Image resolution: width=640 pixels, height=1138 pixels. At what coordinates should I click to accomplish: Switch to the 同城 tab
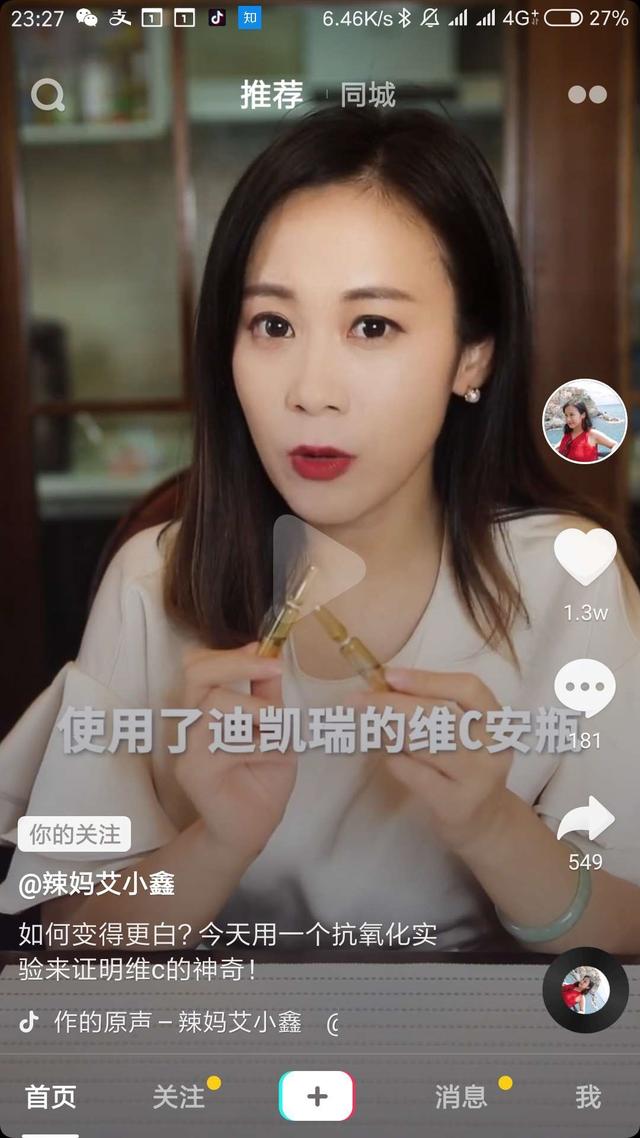[367, 95]
